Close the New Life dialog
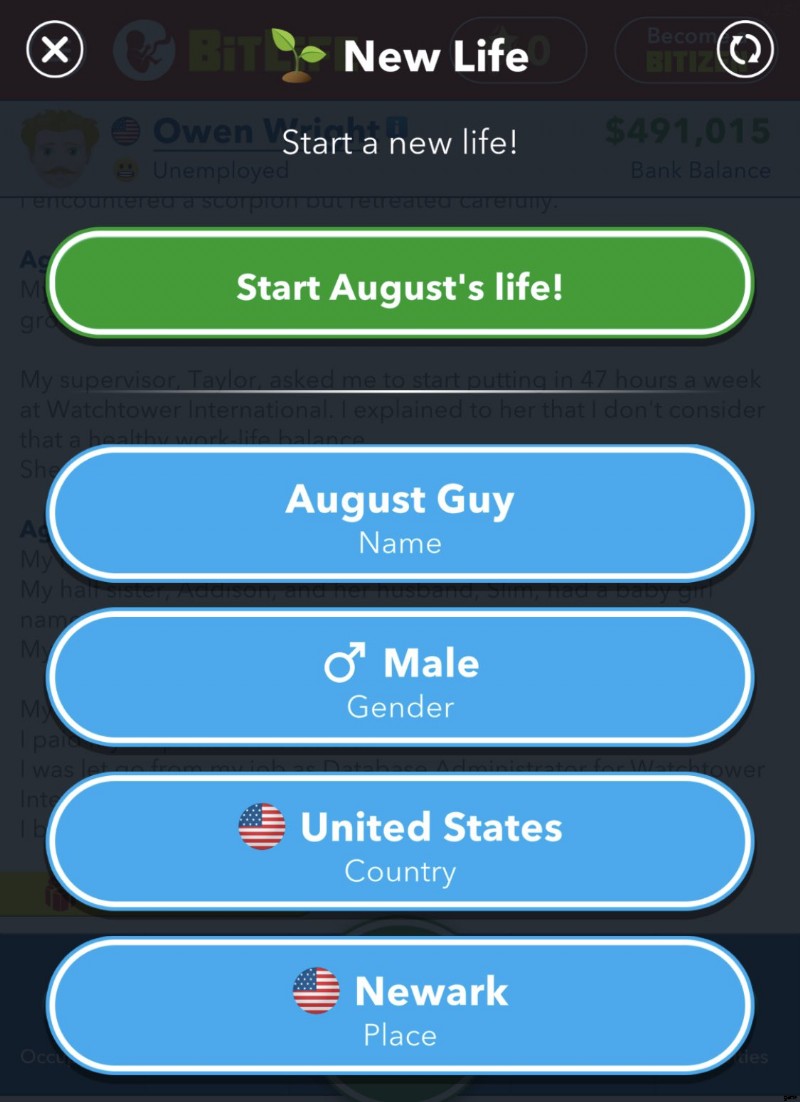Screen dimensions: 800x1102 [54, 52]
